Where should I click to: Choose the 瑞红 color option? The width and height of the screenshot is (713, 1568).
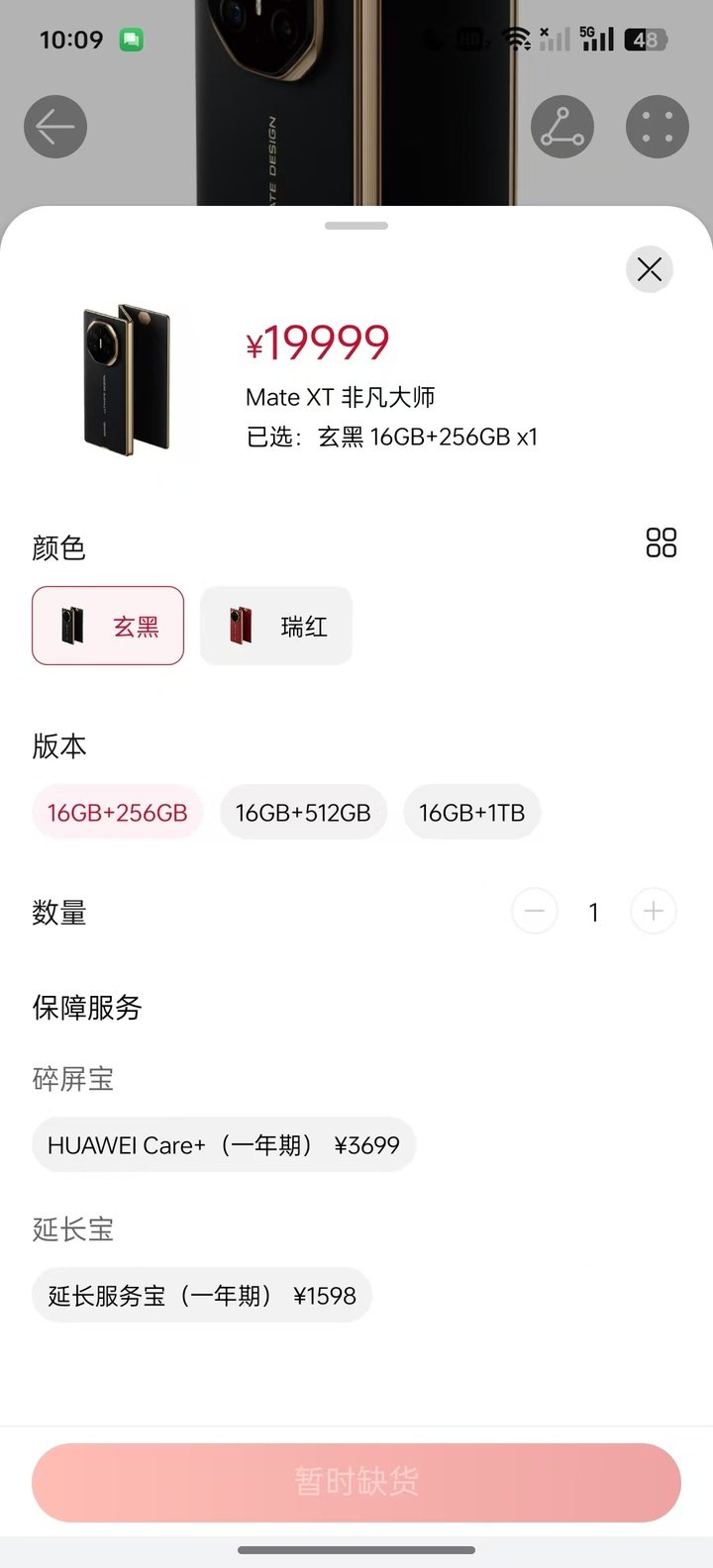[x=276, y=626]
